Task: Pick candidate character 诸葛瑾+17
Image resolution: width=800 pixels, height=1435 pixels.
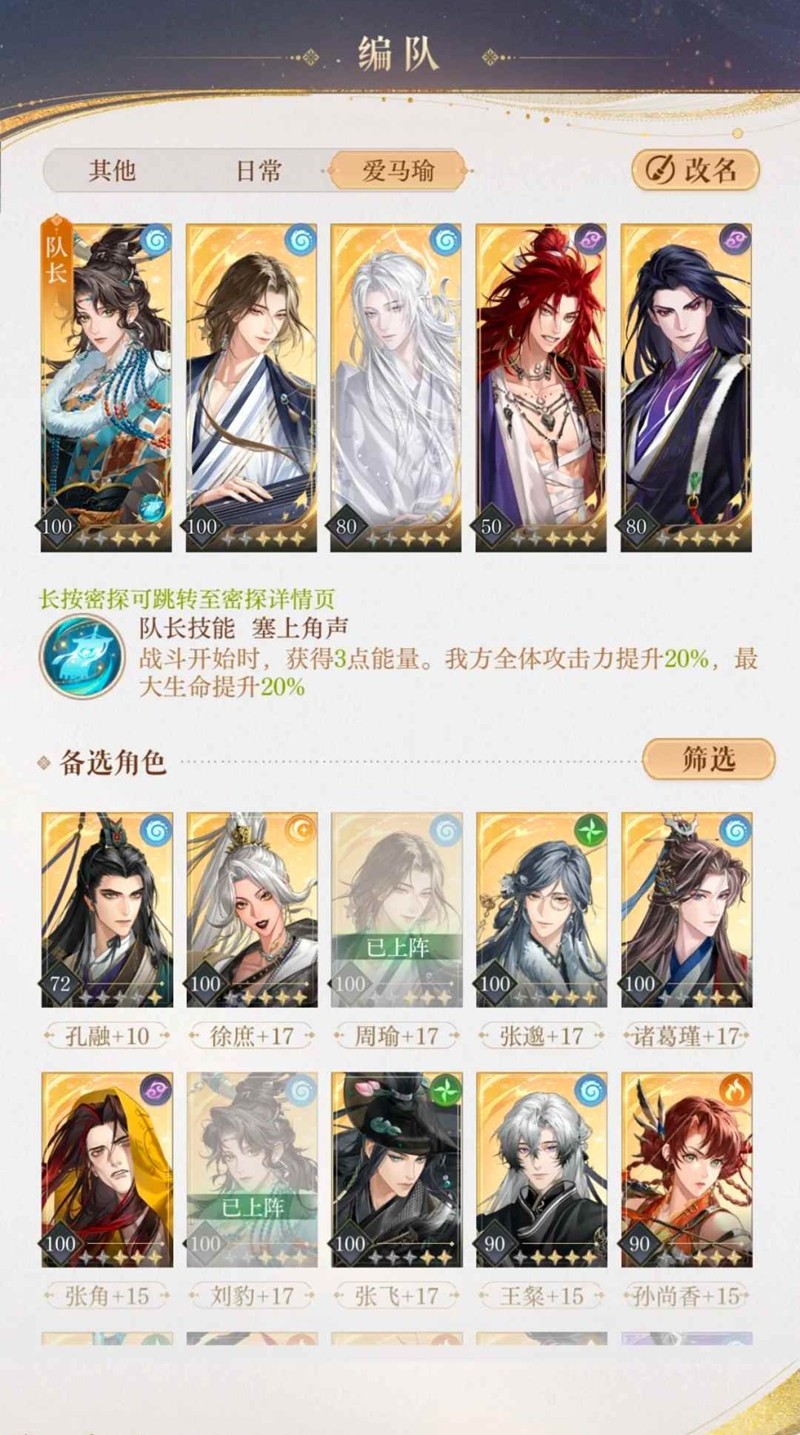Action: tap(686, 910)
